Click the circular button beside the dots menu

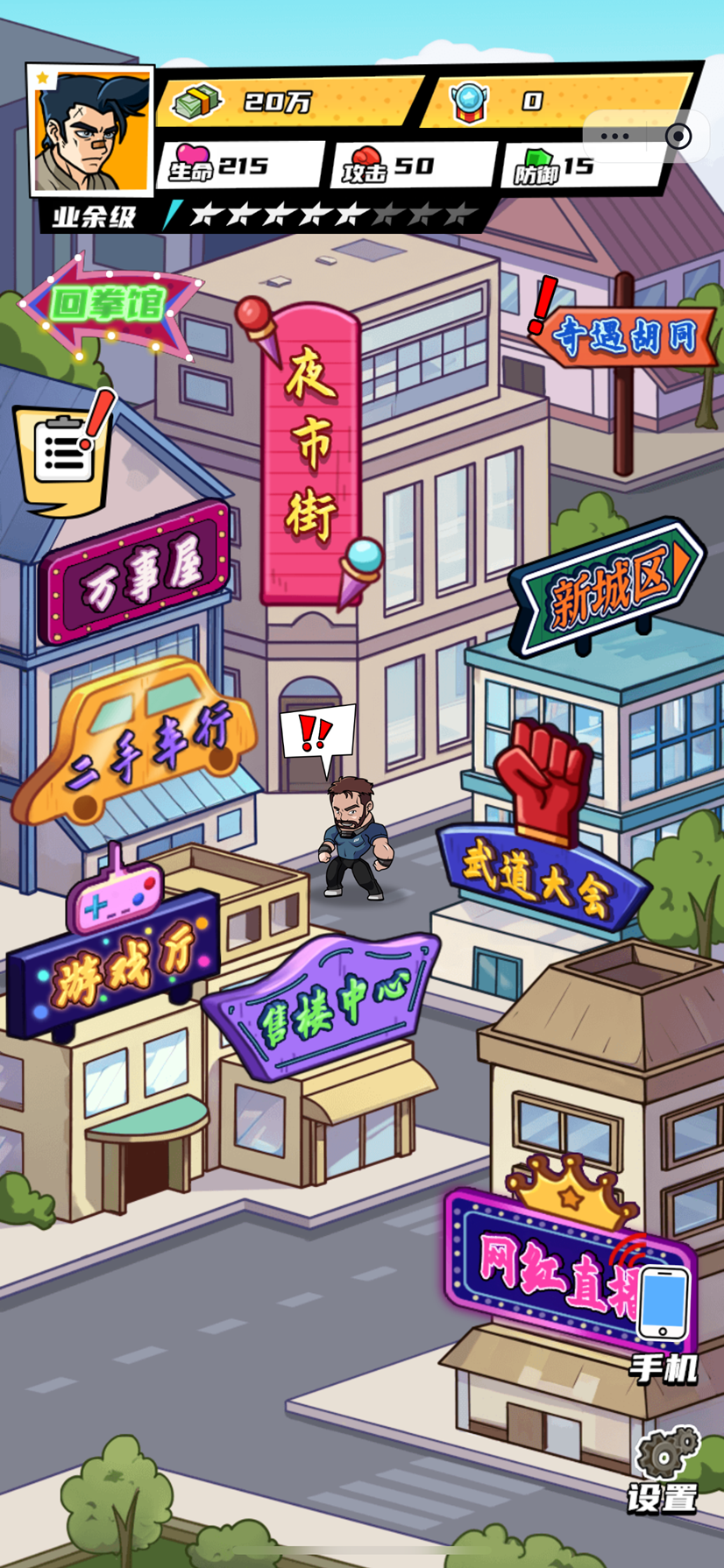click(677, 136)
